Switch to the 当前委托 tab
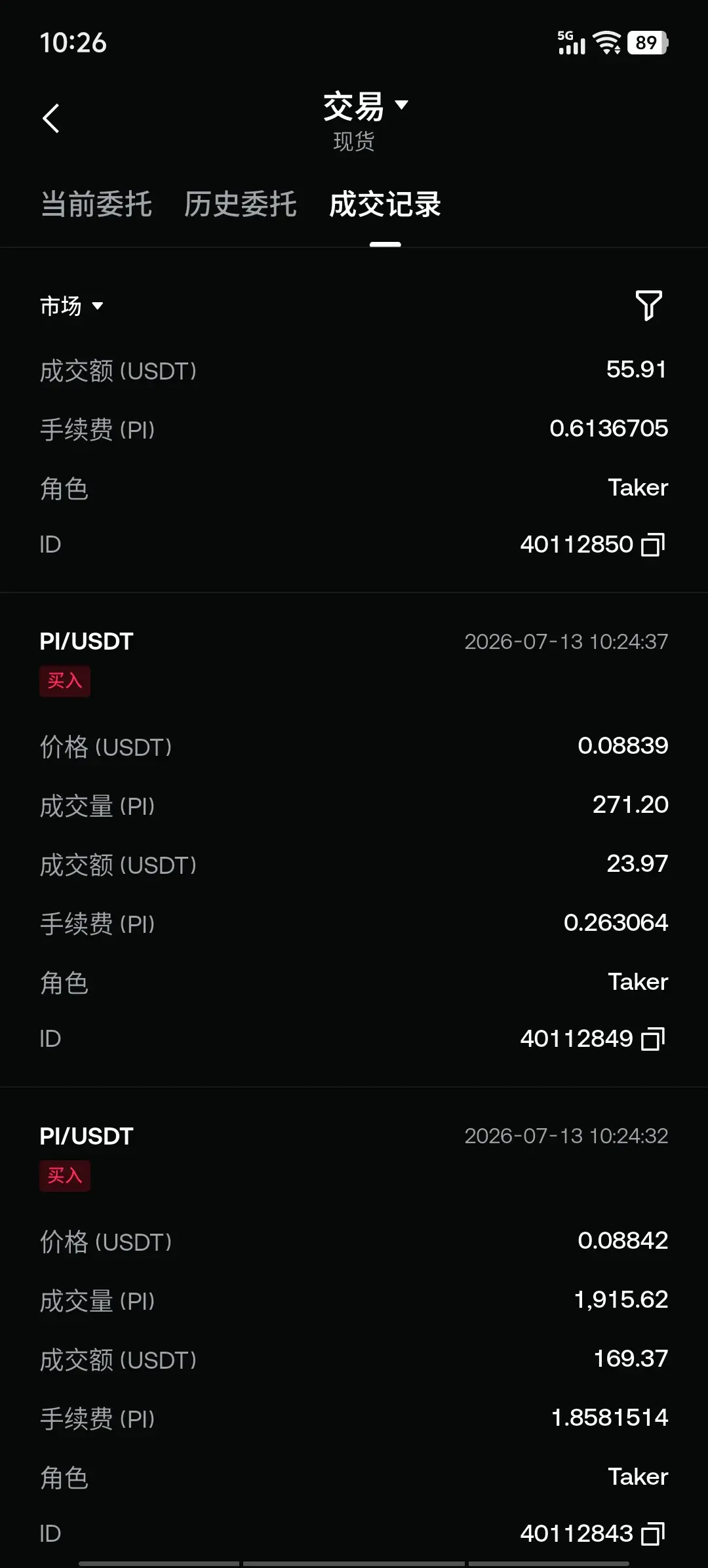This screenshot has height=1568, width=708. pyautogui.click(x=96, y=205)
